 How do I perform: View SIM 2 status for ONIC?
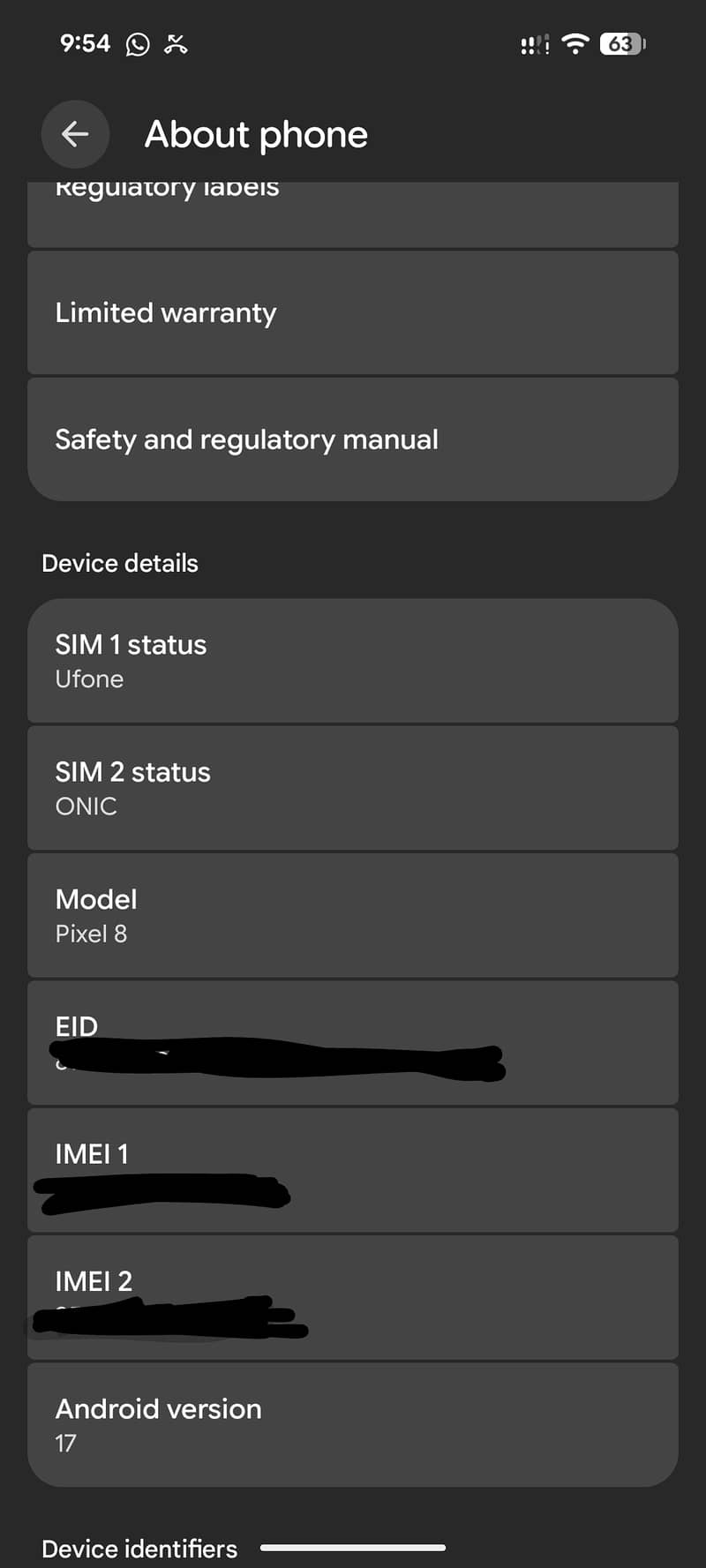(353, 788)
